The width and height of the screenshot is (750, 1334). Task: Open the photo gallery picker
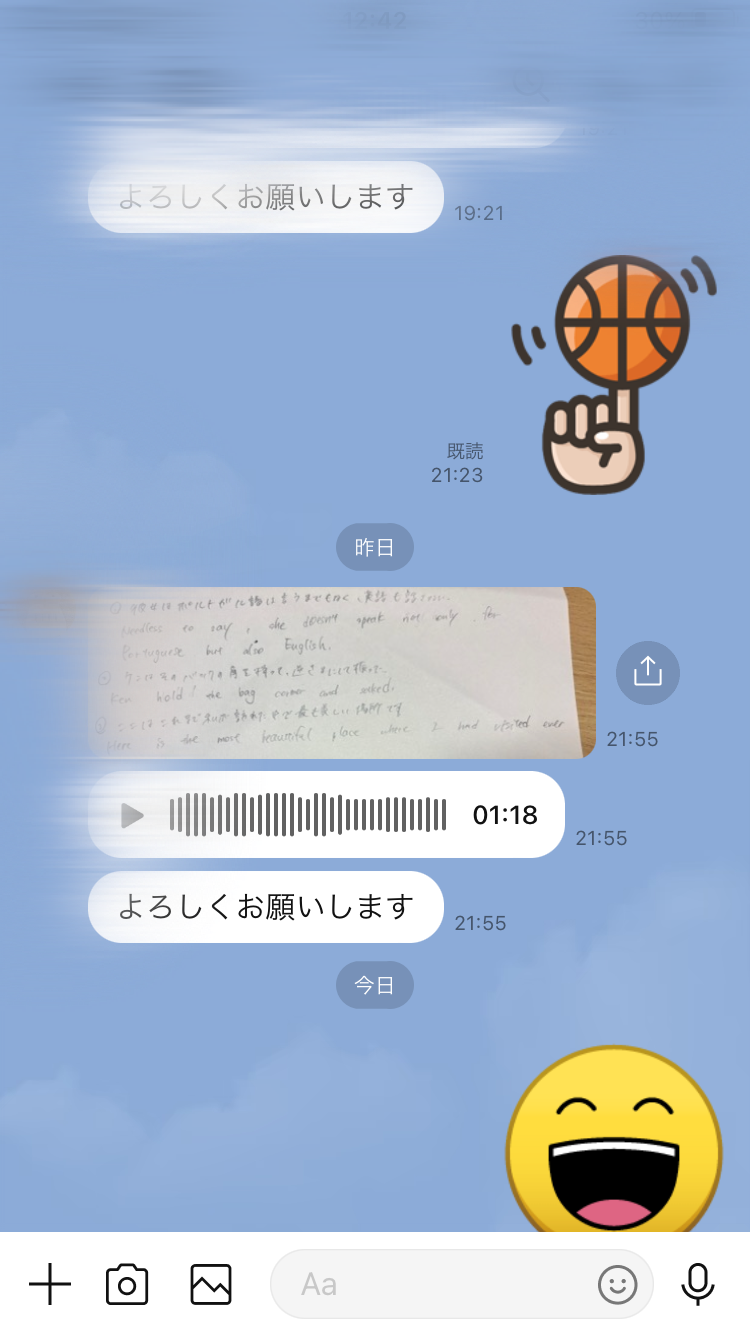(211, 1284)
